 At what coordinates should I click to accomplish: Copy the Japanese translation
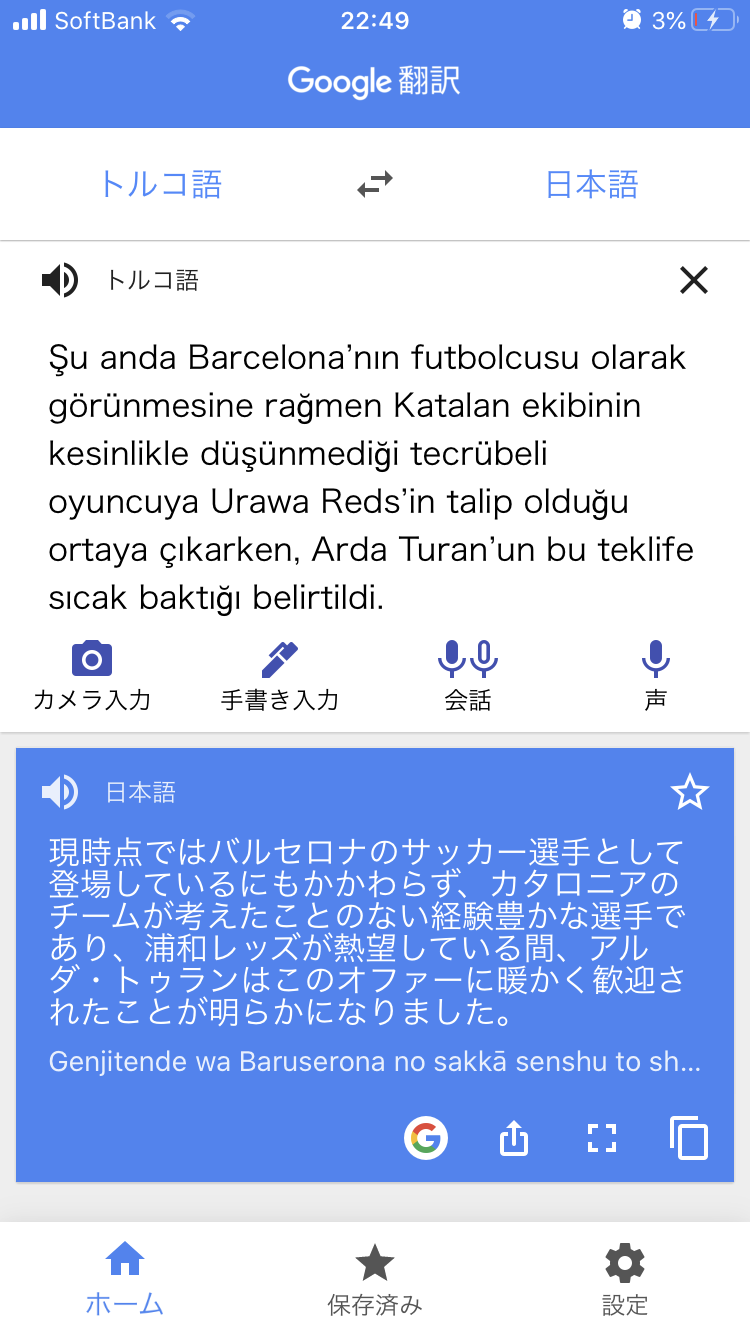[x=689, y=1138]
